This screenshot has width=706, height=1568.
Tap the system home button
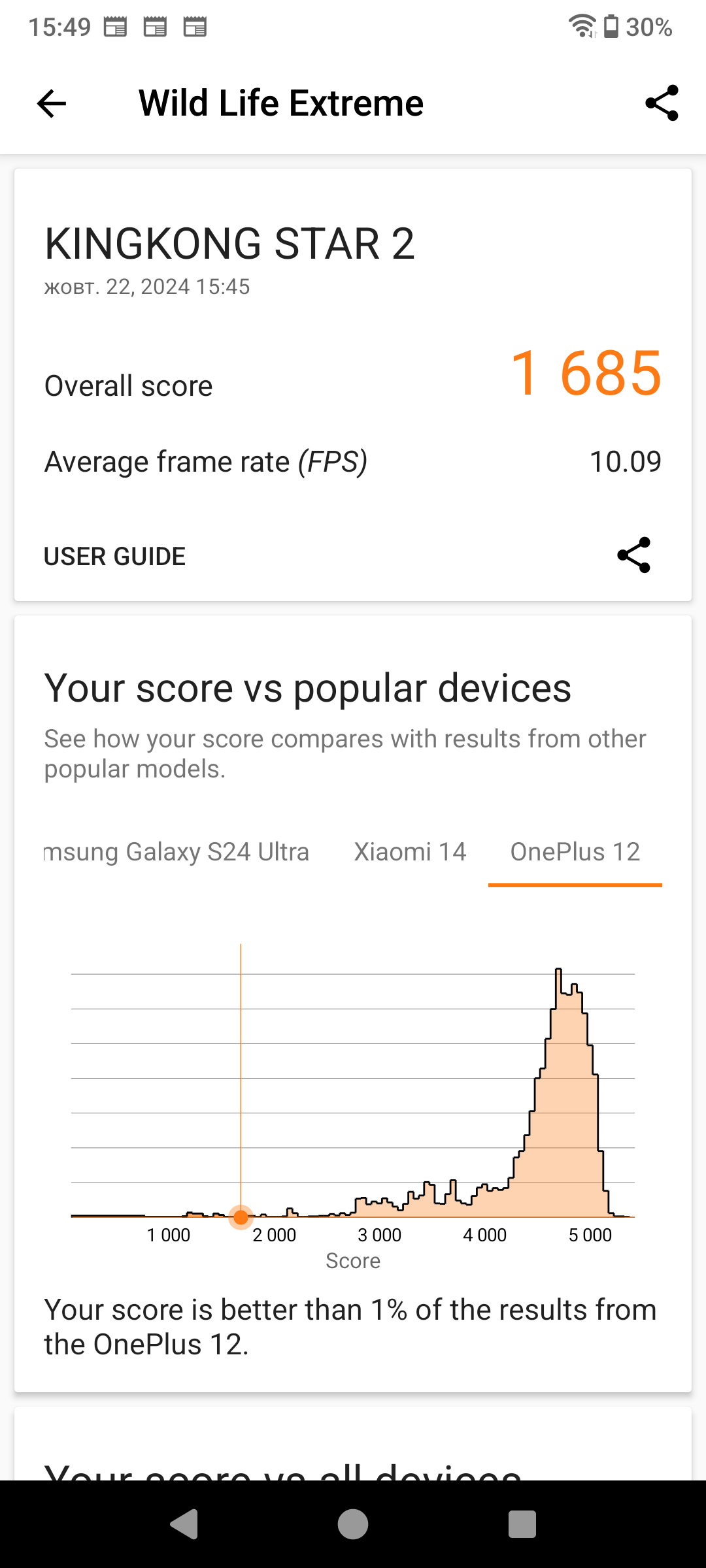(x=353, y=1524)
